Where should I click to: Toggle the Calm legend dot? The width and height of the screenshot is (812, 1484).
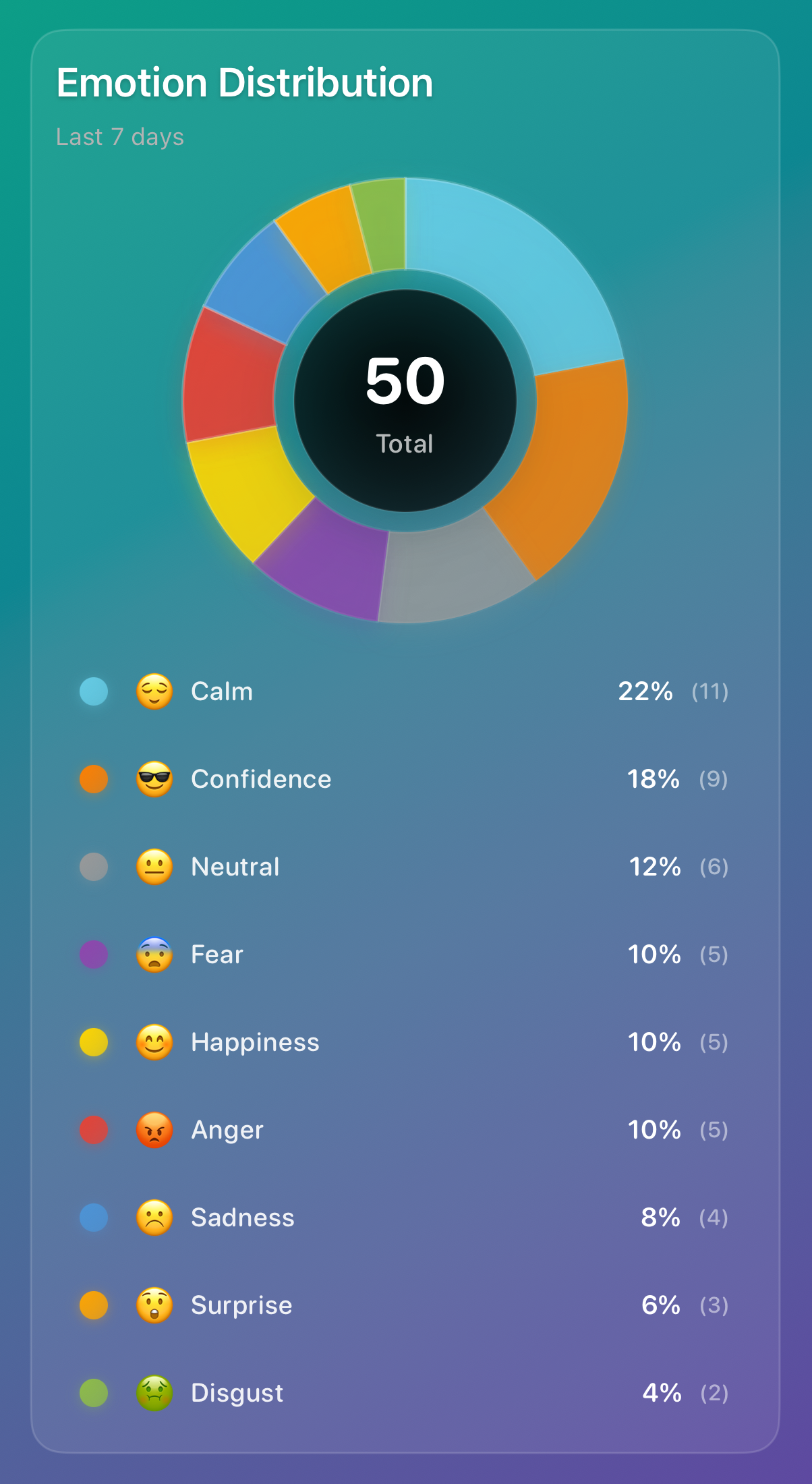click(94, 691)
